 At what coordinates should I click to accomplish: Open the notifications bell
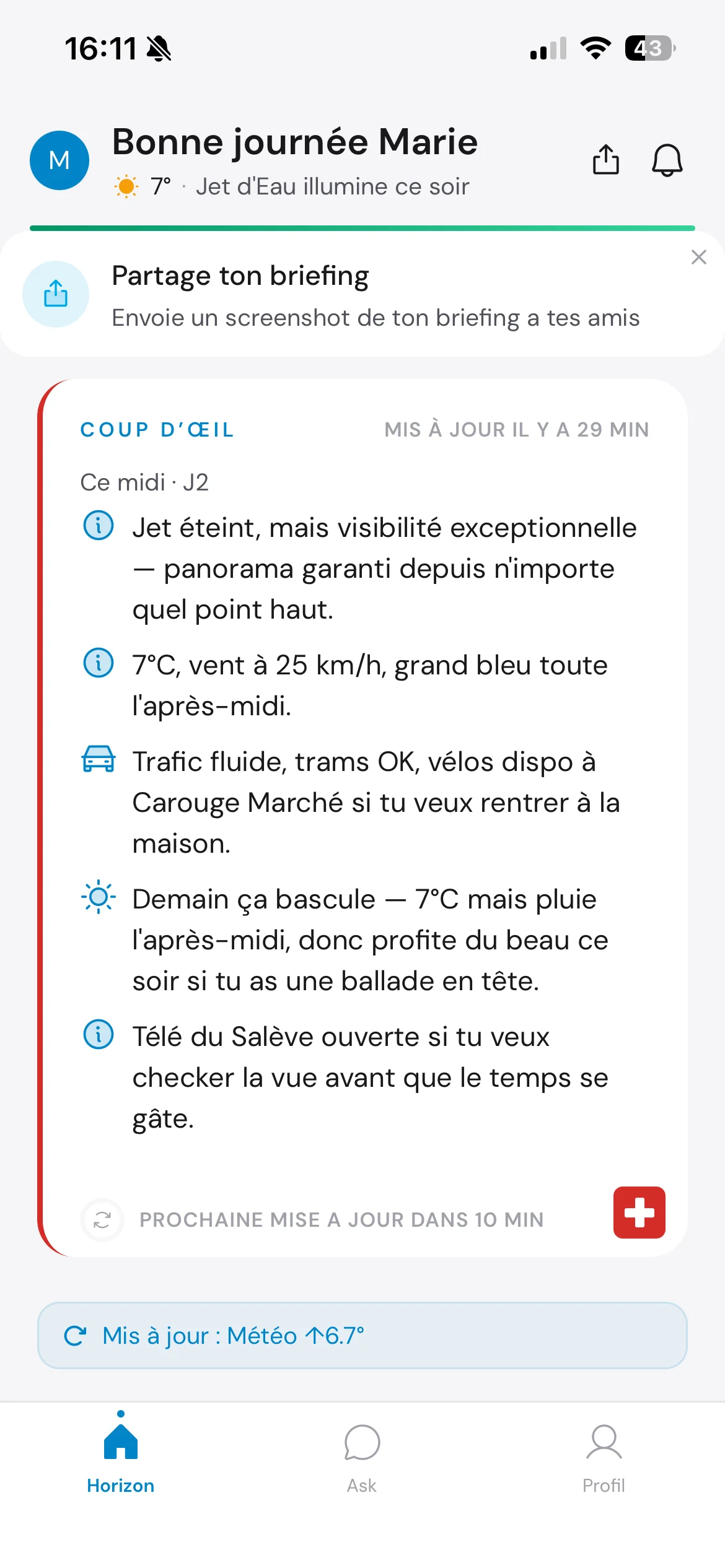tap(667, 160)
